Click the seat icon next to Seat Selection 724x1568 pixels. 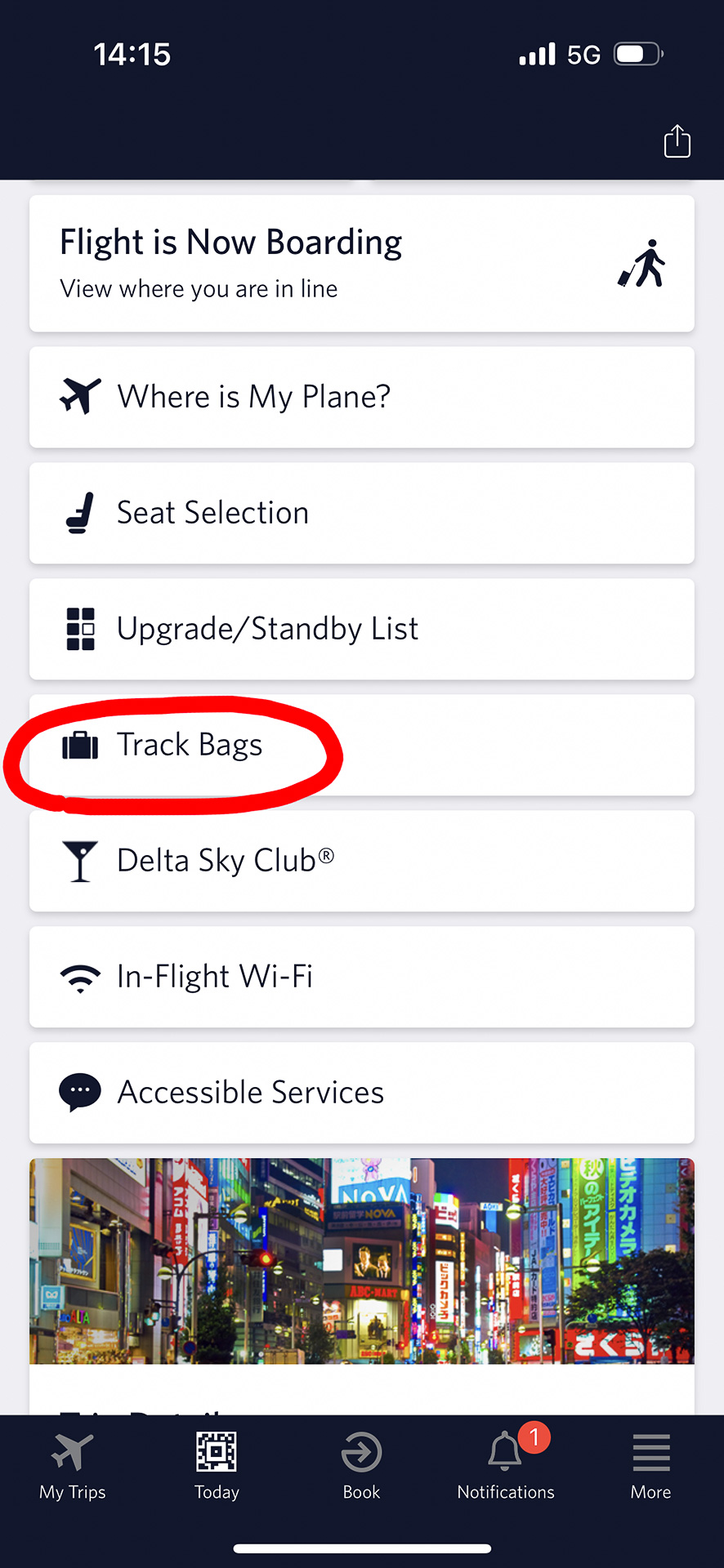(79, 514)
